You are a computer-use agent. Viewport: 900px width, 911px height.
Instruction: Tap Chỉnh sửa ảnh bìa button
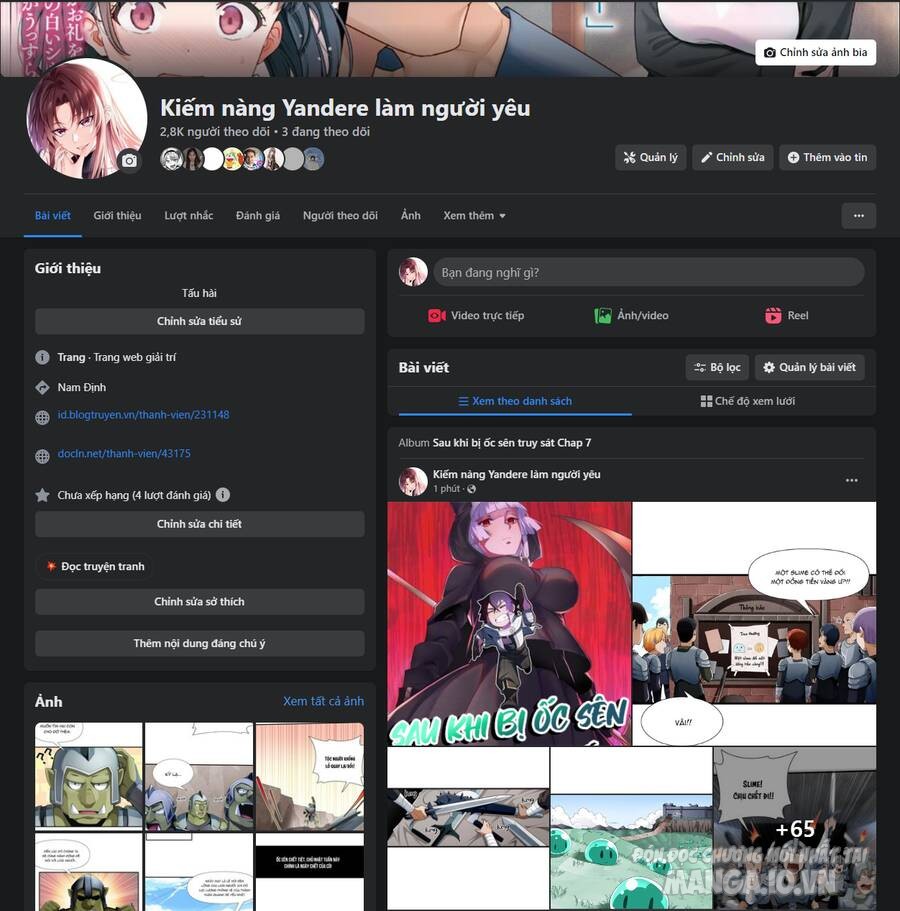(815, 52)
